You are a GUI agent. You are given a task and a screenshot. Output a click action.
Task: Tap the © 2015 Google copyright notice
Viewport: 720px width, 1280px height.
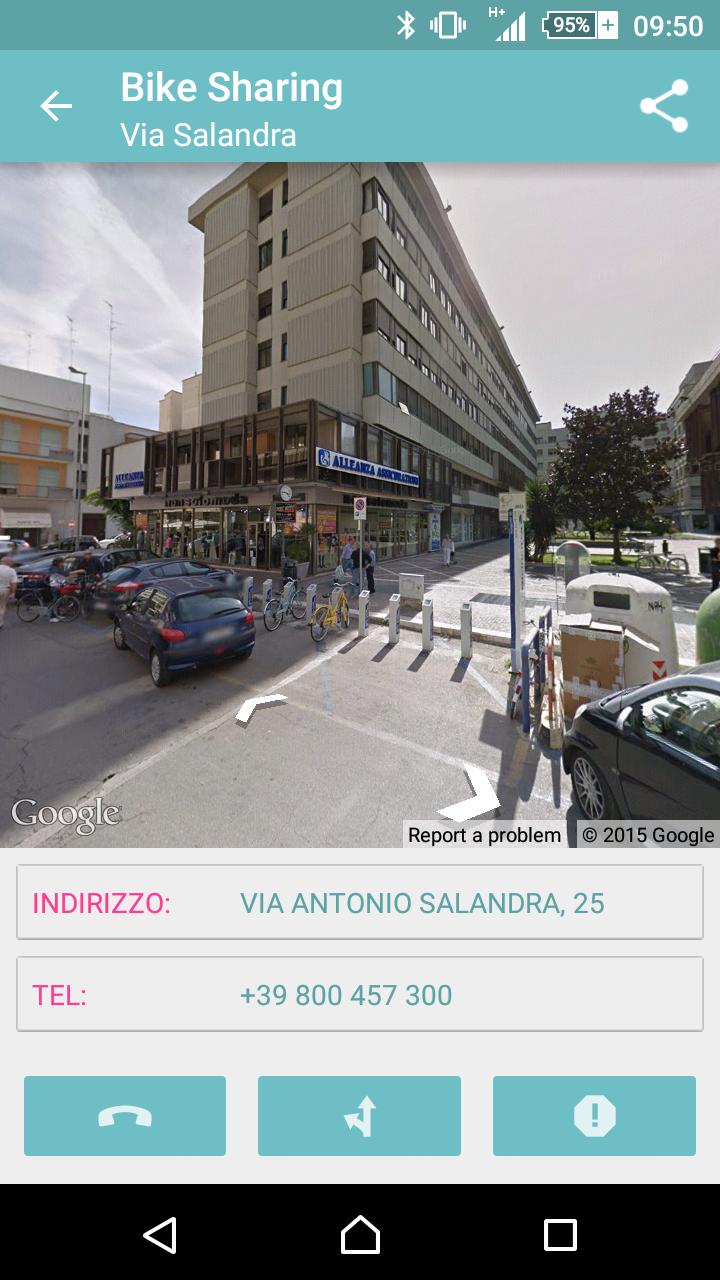(648, 835)
